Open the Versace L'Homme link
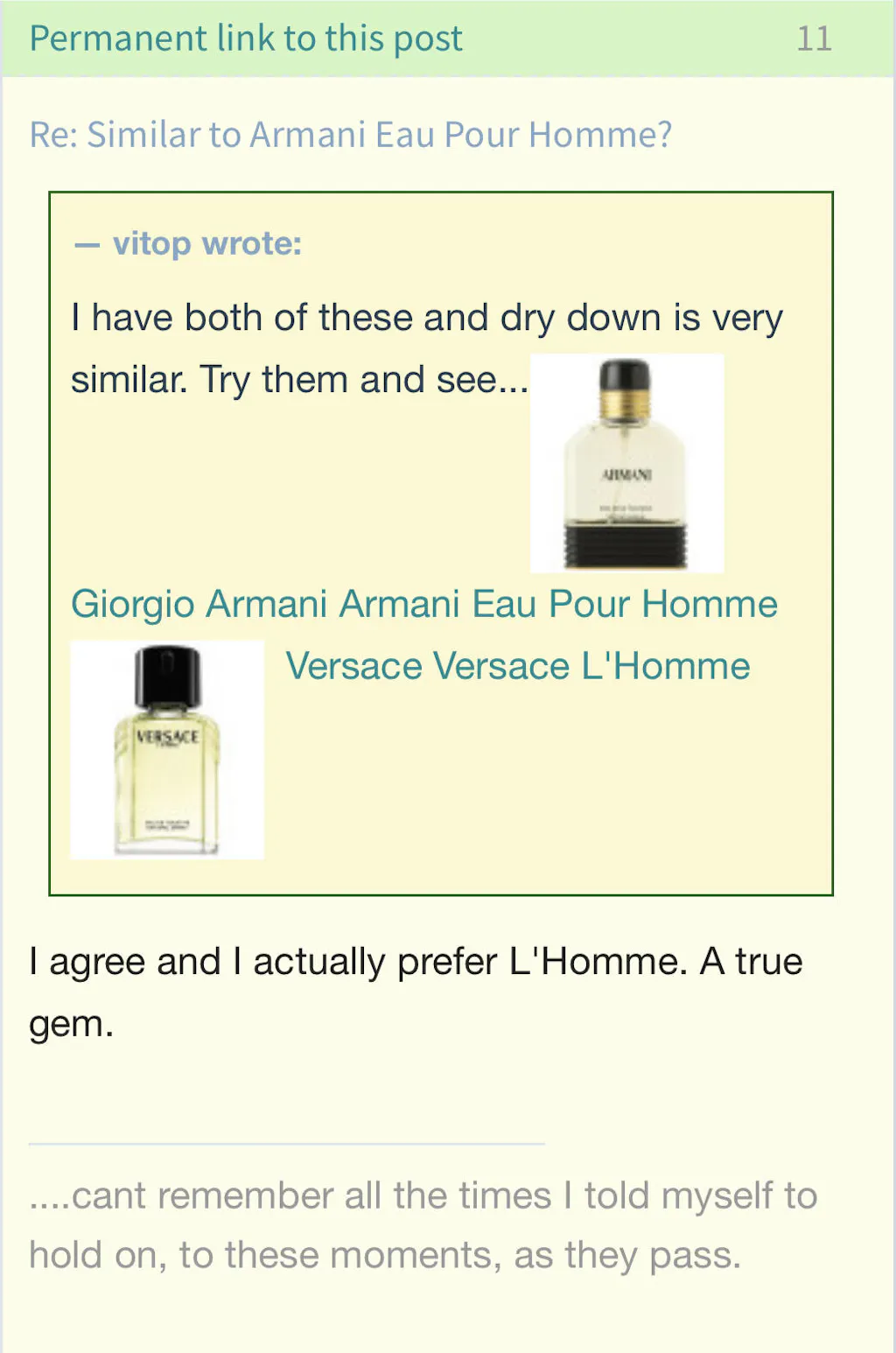The image size is (896, 1353). click(x=518, y=666)
